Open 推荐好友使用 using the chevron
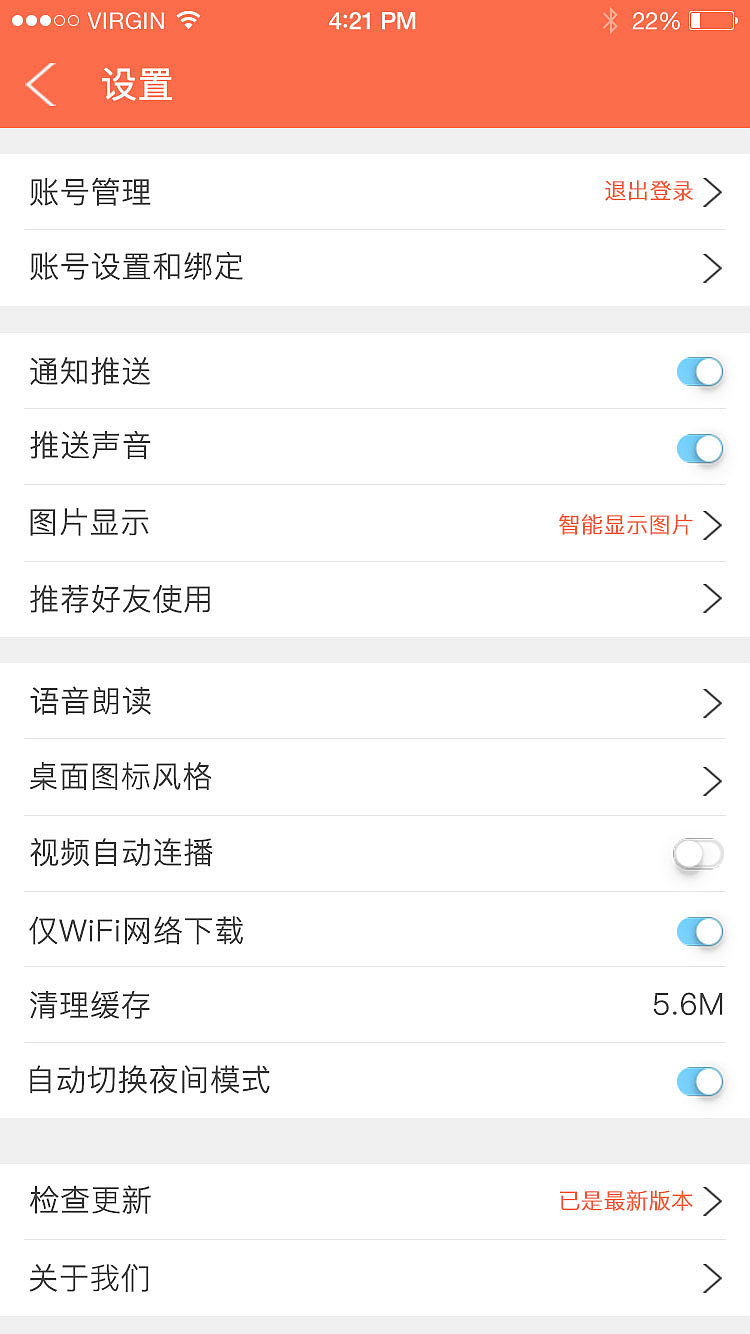 [711, 598]
